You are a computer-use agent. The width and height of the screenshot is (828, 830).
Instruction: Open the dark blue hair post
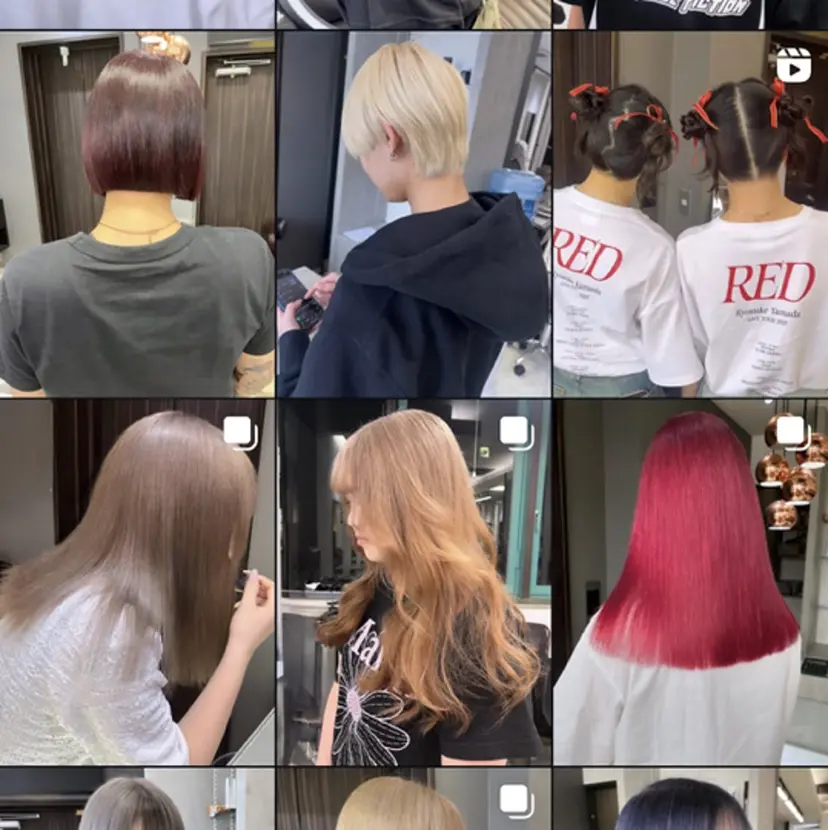(x=690, y=800)
